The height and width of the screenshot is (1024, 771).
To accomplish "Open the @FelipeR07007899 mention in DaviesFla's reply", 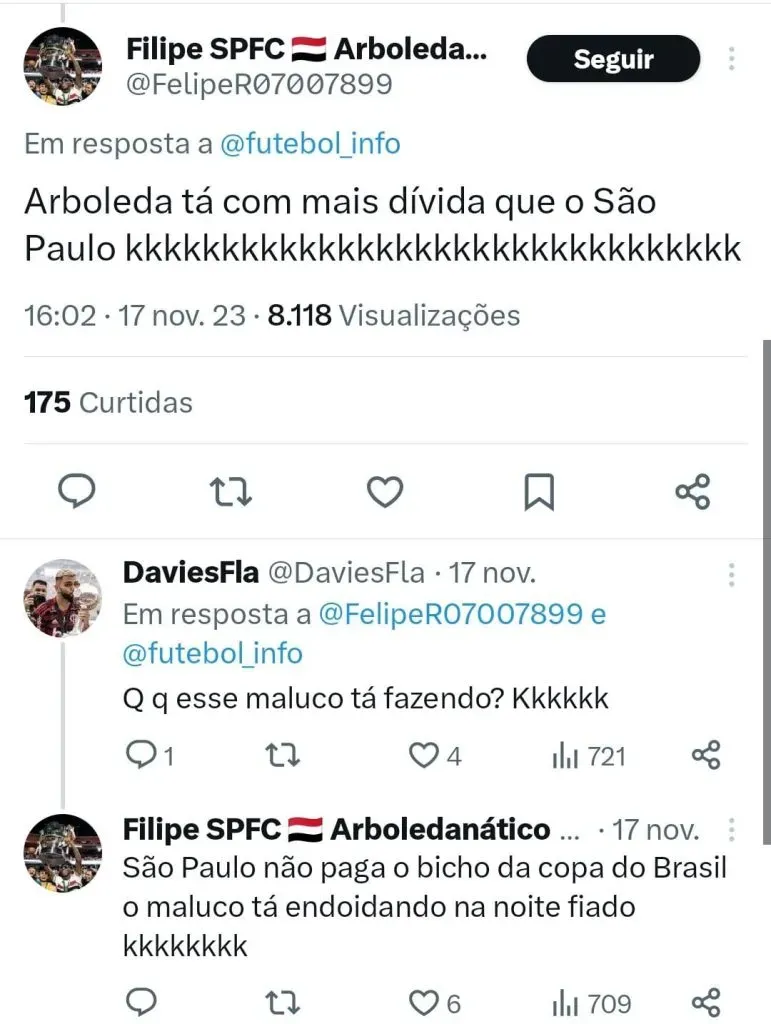I will click(x=449, y=613).
